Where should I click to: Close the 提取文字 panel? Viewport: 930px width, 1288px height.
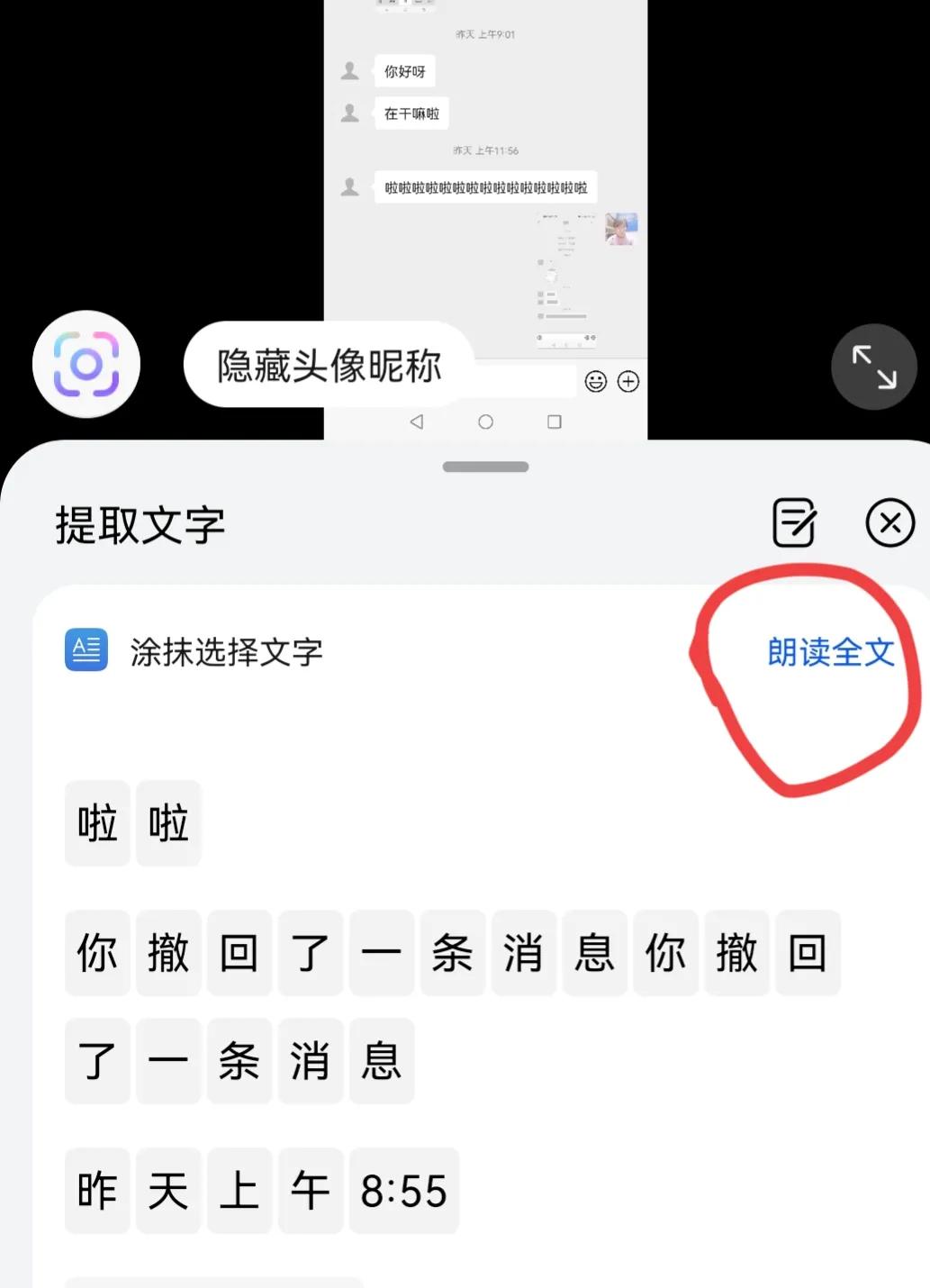coord(889,522)
